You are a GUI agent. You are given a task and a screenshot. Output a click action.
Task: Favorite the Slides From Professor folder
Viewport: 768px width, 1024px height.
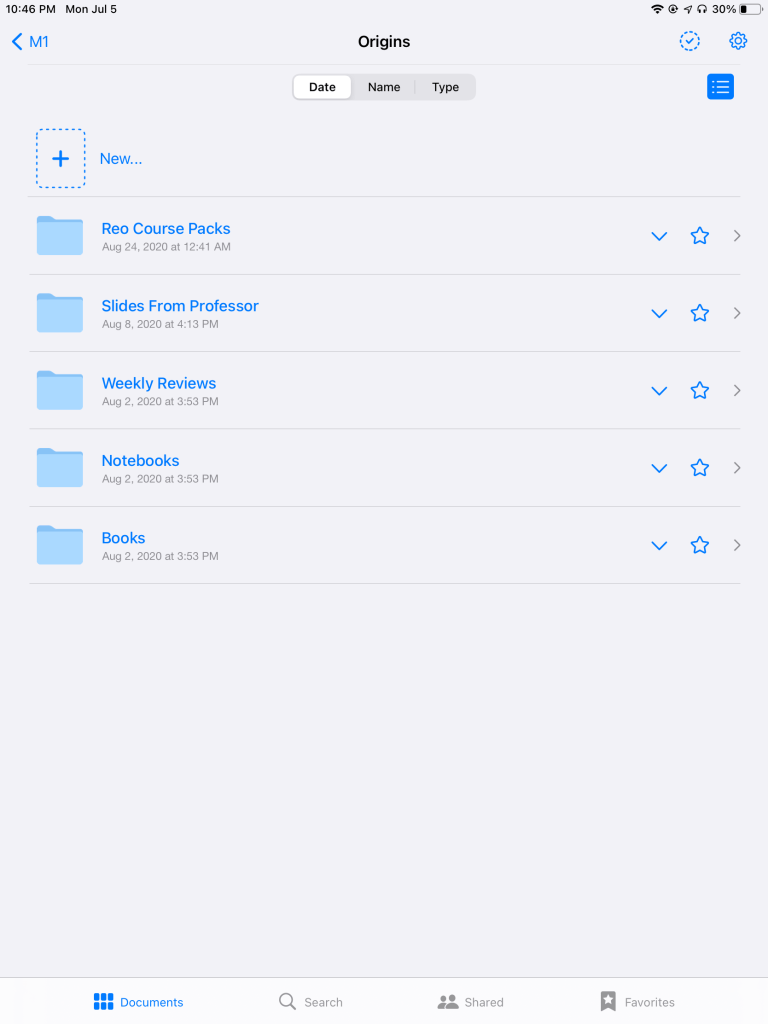(700, 313)
